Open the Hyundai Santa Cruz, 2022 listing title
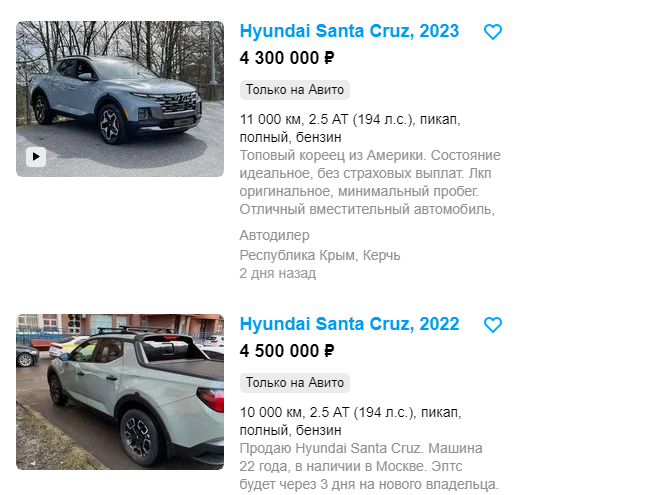 349,324
